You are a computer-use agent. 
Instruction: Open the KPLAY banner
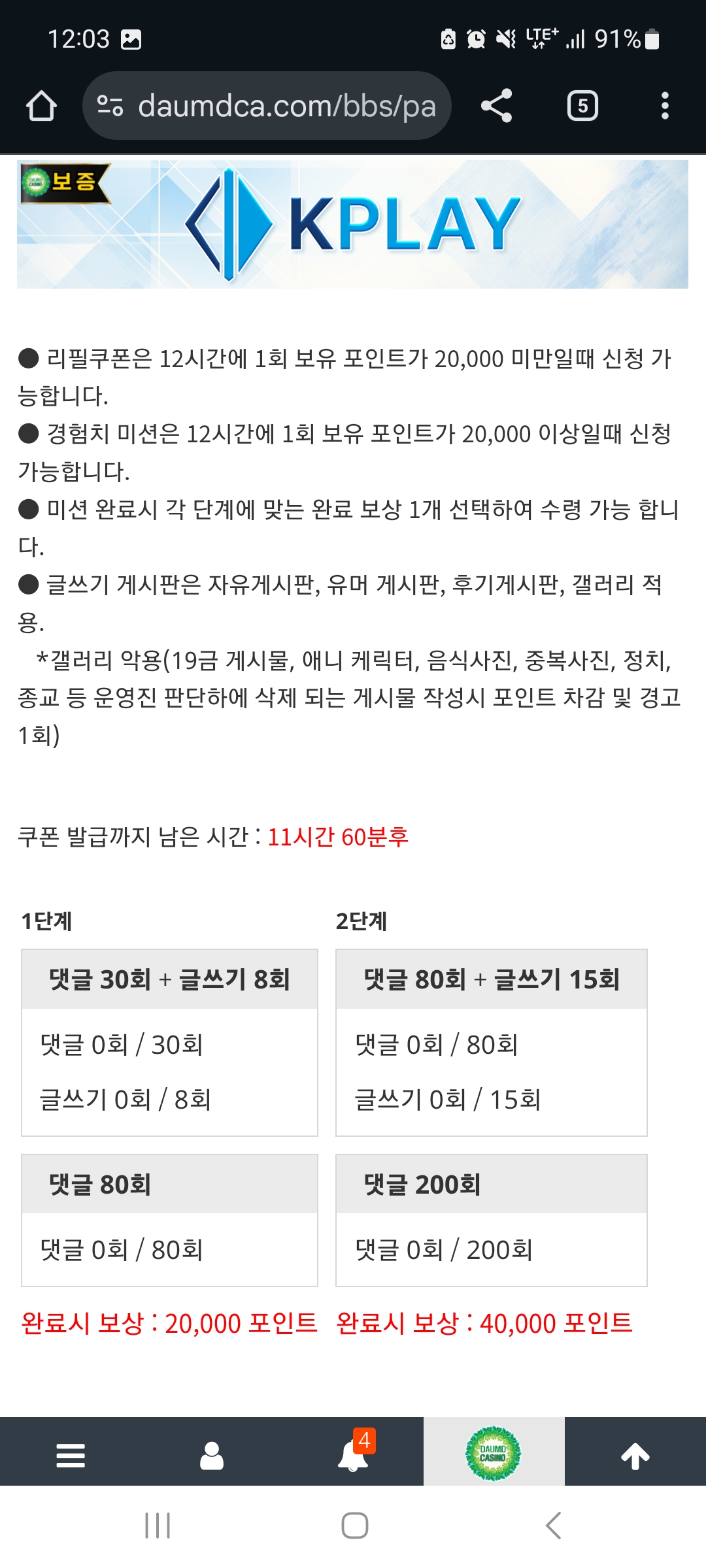point(352,224)
